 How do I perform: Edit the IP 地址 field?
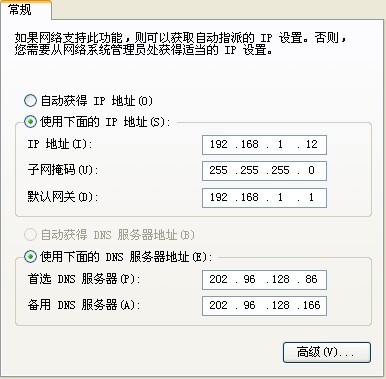tap(264, 145)
